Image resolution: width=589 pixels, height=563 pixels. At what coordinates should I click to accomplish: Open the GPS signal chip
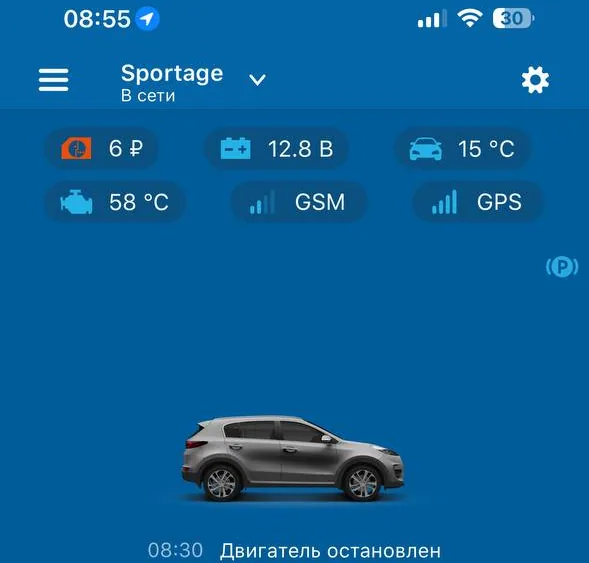click(x=478, y=202)
